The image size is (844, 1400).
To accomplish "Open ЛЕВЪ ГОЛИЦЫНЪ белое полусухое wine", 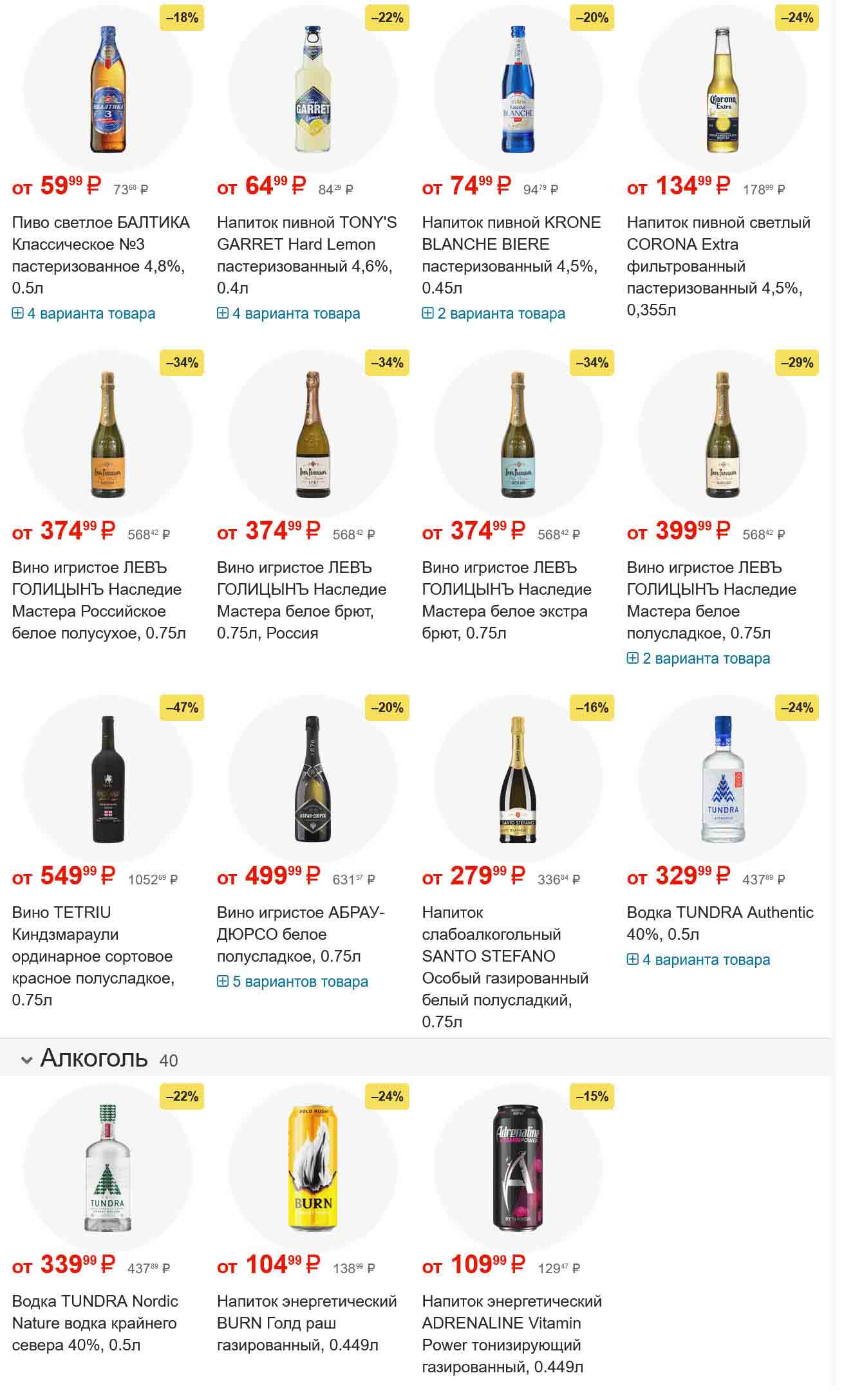I will 98,600.
